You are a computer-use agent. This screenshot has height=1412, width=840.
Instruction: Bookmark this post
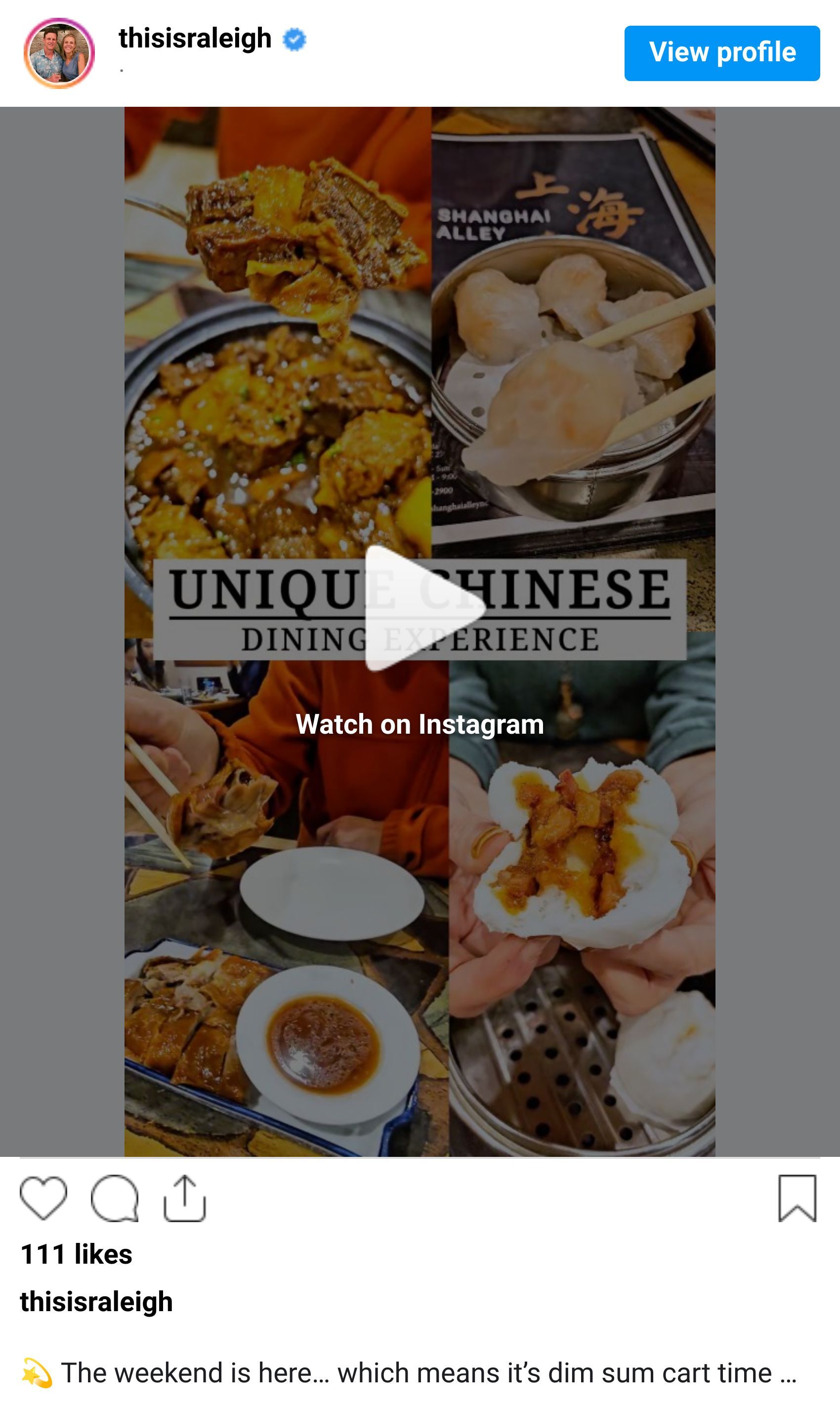coord(797,1198)
